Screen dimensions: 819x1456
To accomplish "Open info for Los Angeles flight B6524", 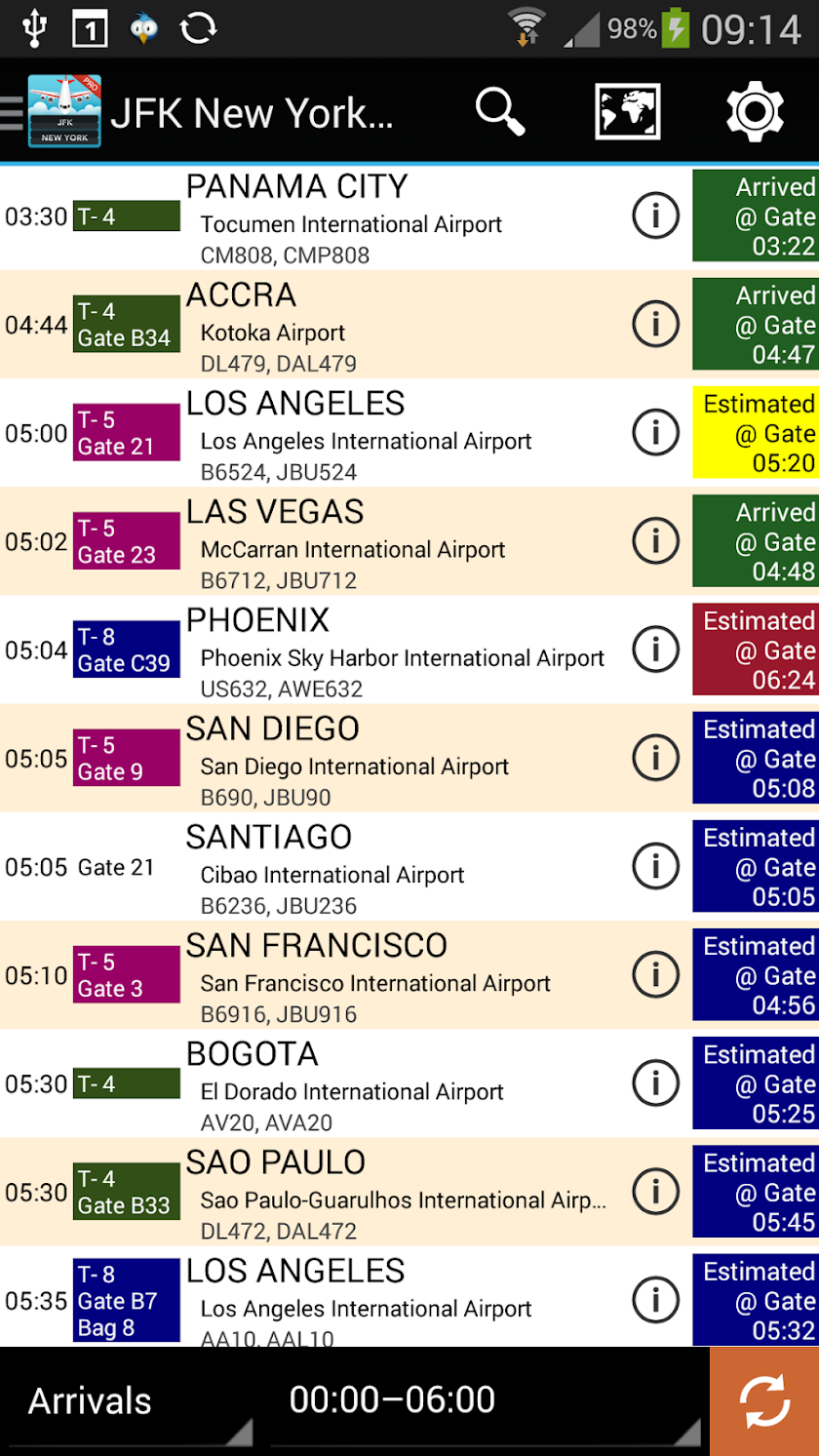I will (x=655, y=433).
